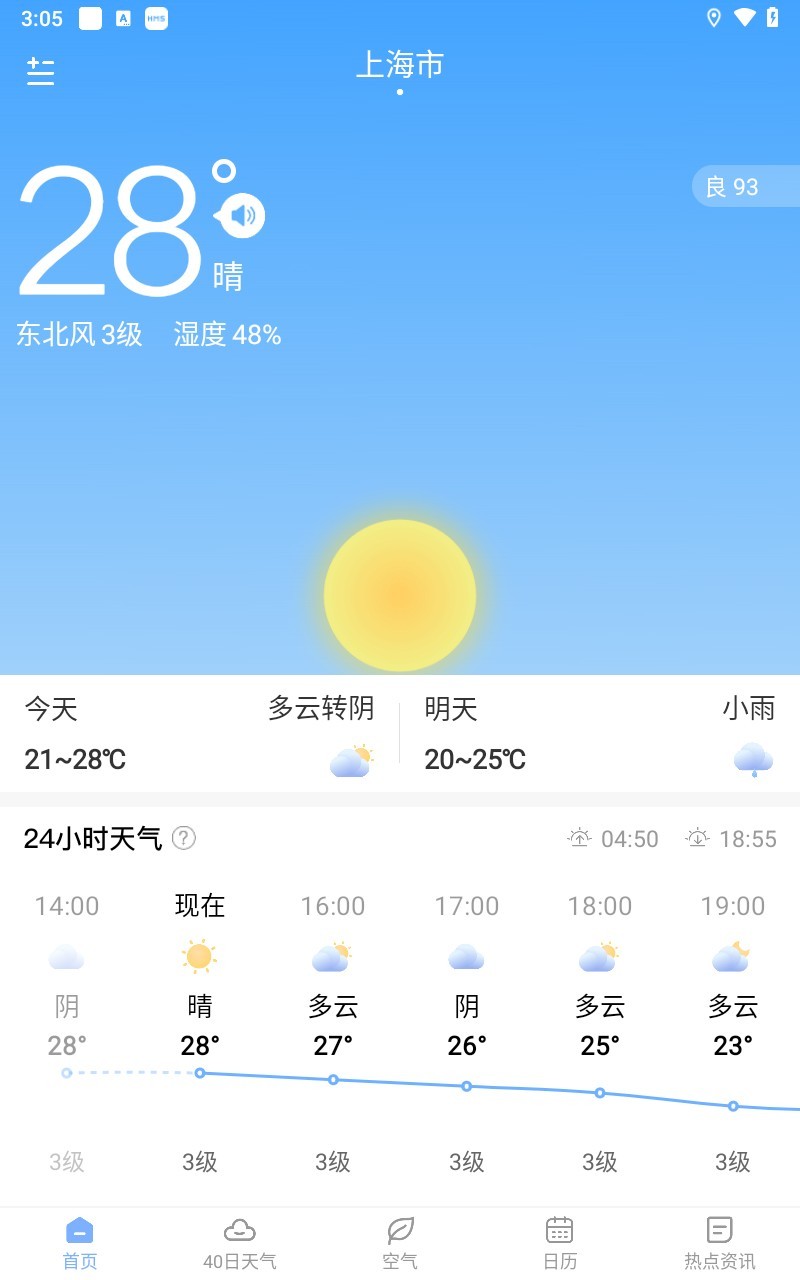
Task: Play the voice weather broadcast
Action: point(242,215)
